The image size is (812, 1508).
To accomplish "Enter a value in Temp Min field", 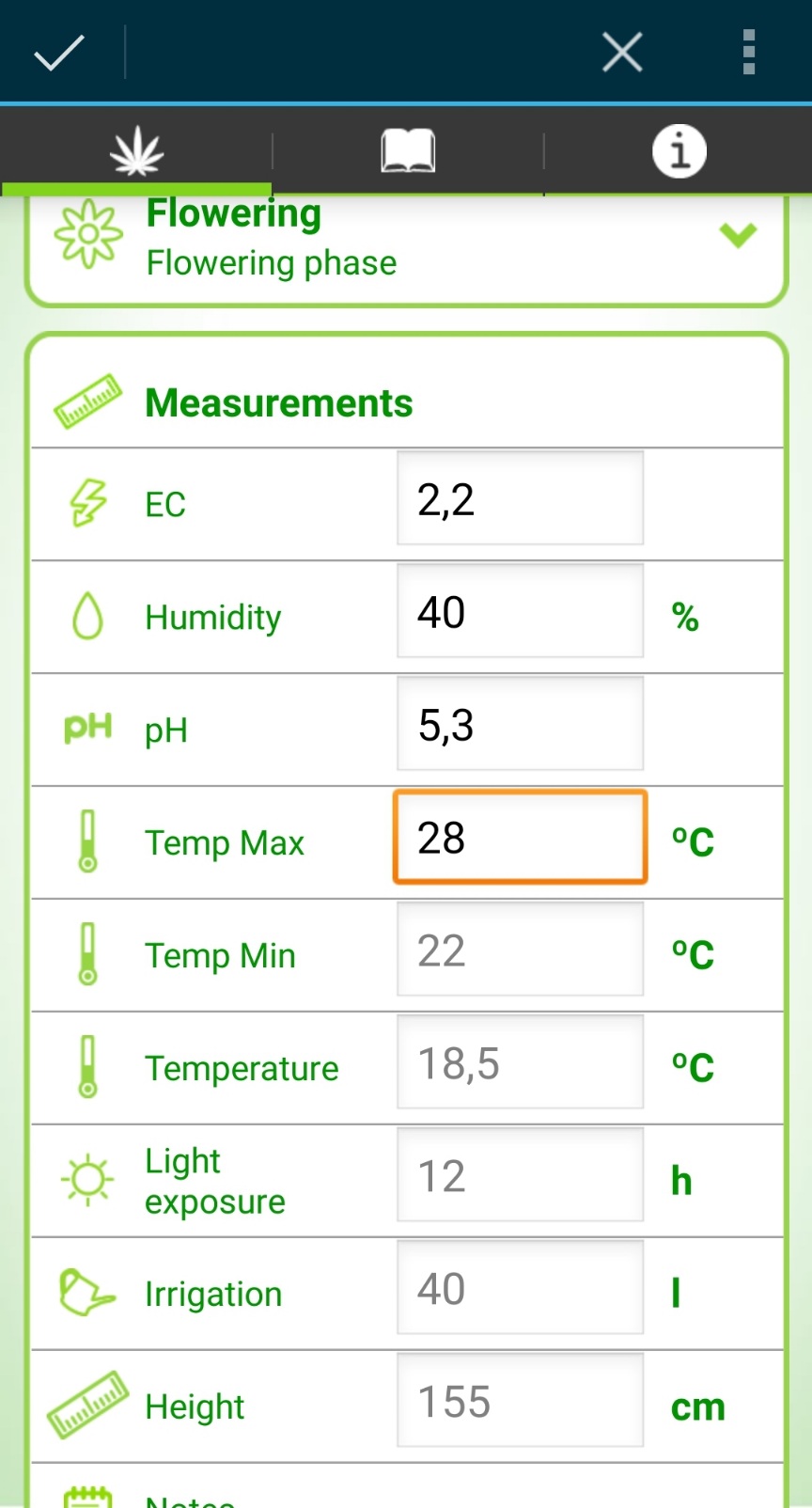I will [x=520, y=950].
